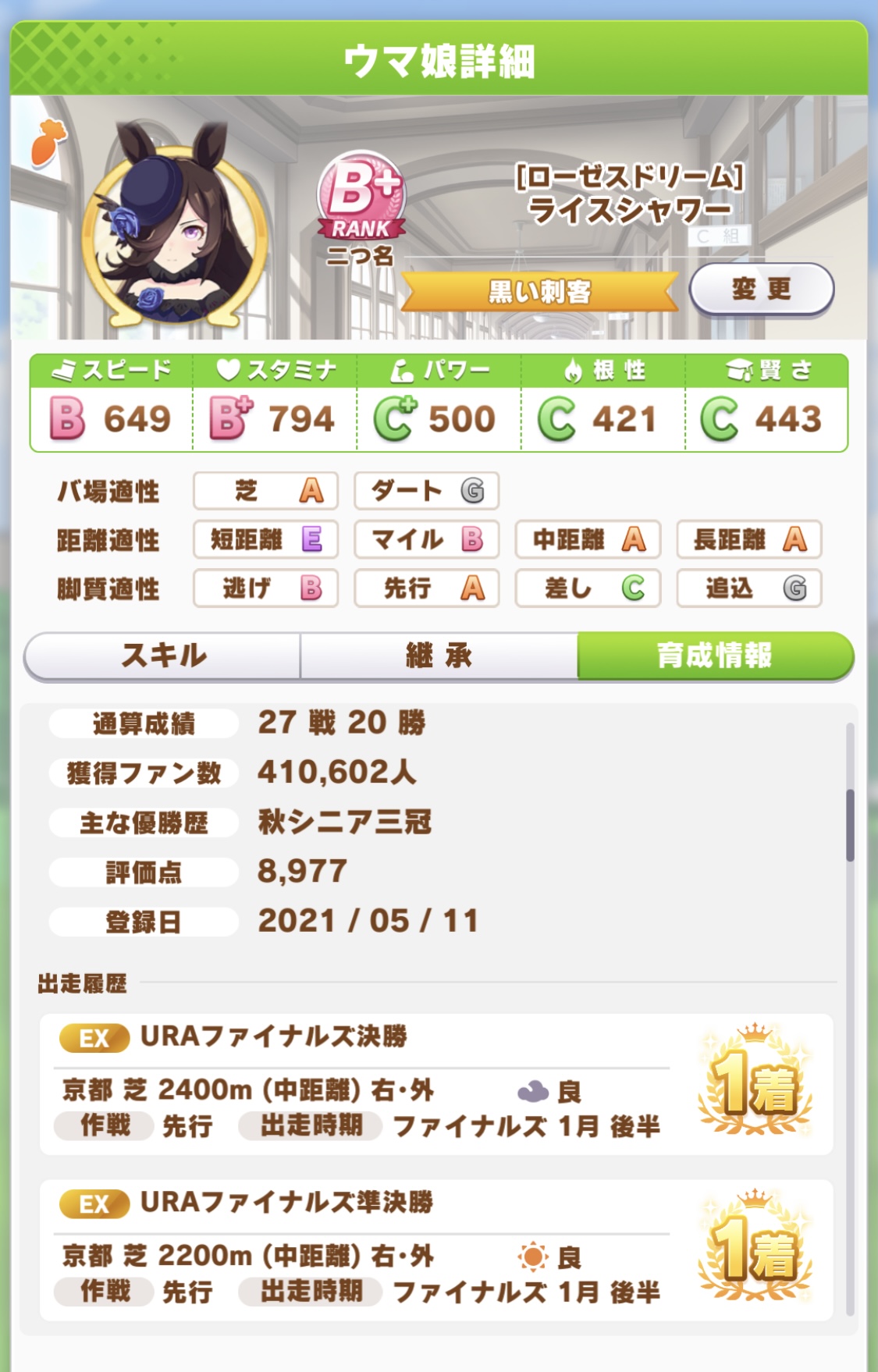
Task: Switch to the 継承 tab
Action: click(x=439, y=656)
